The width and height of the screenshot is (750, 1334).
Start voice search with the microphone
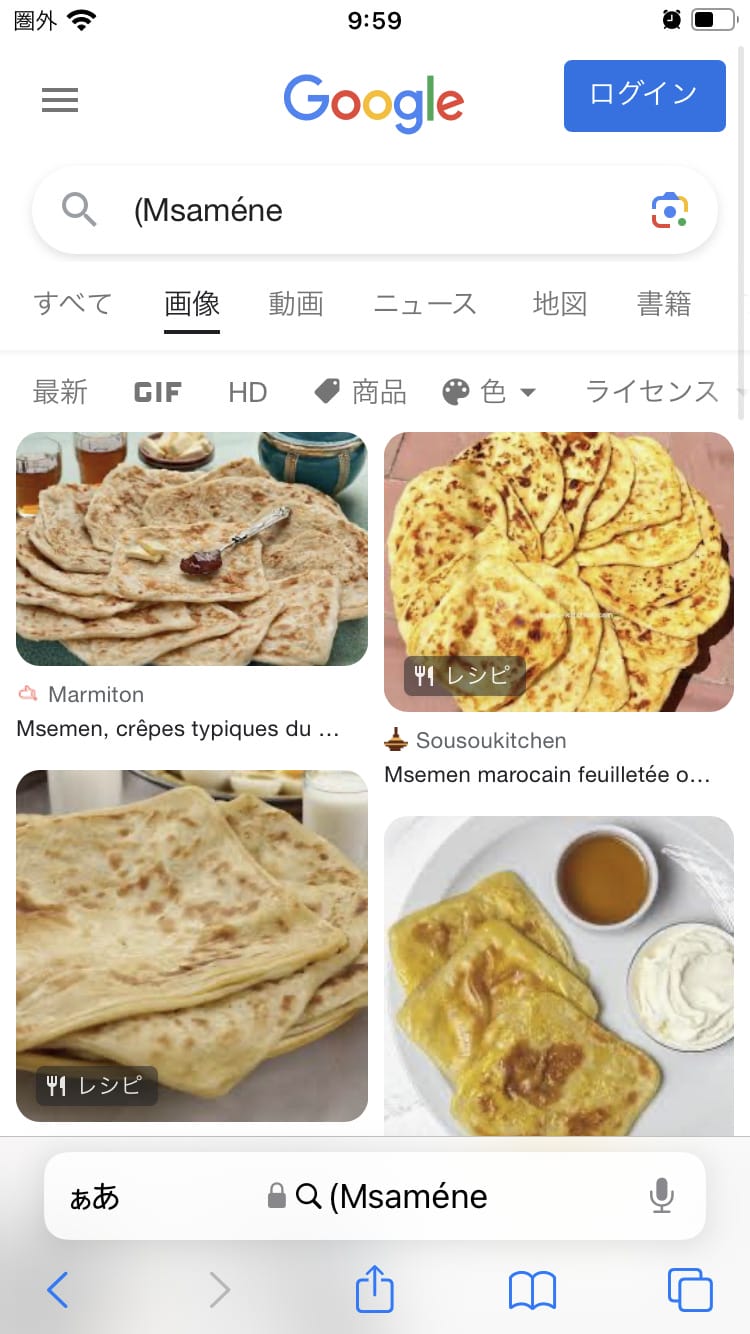point(661,1196)
